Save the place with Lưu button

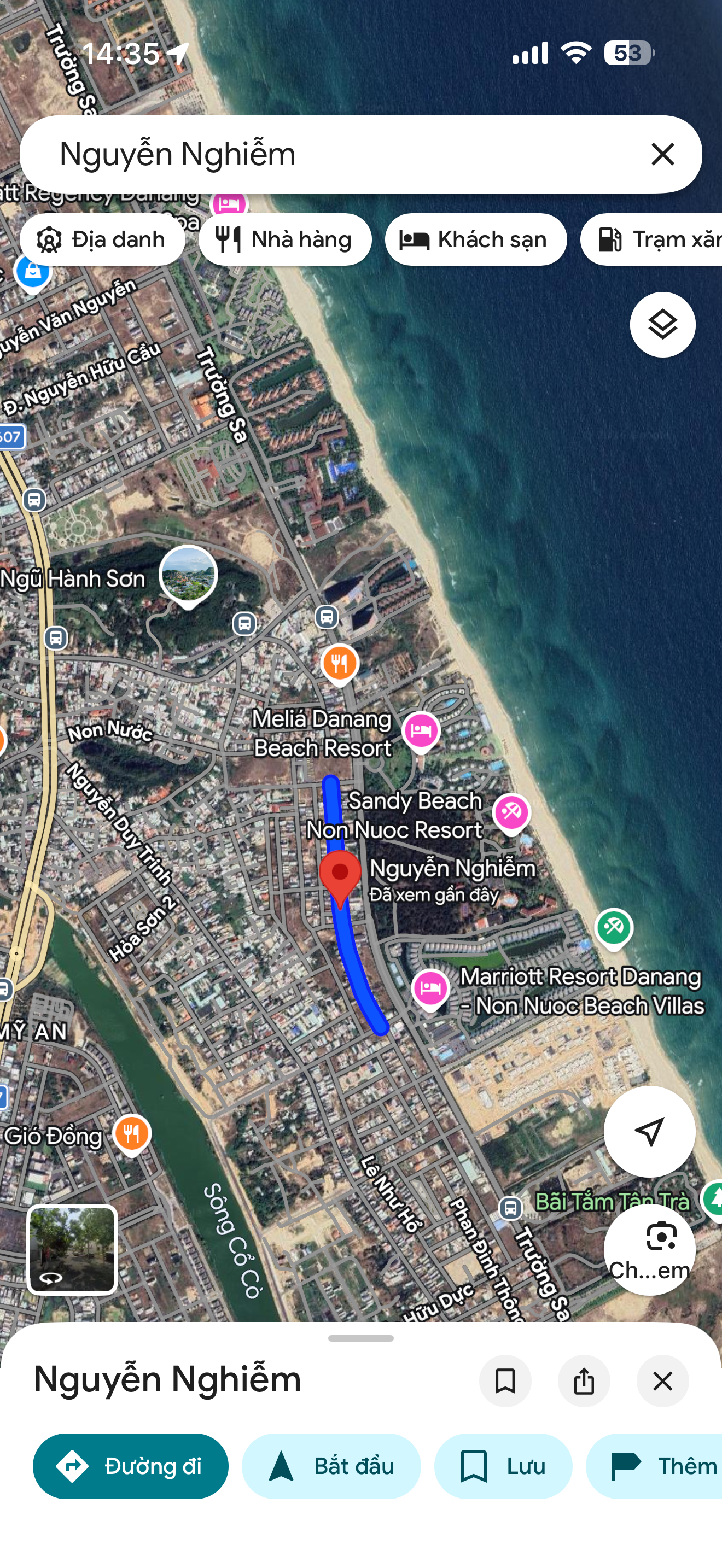pyautogui.click(x=503, y=1466)
